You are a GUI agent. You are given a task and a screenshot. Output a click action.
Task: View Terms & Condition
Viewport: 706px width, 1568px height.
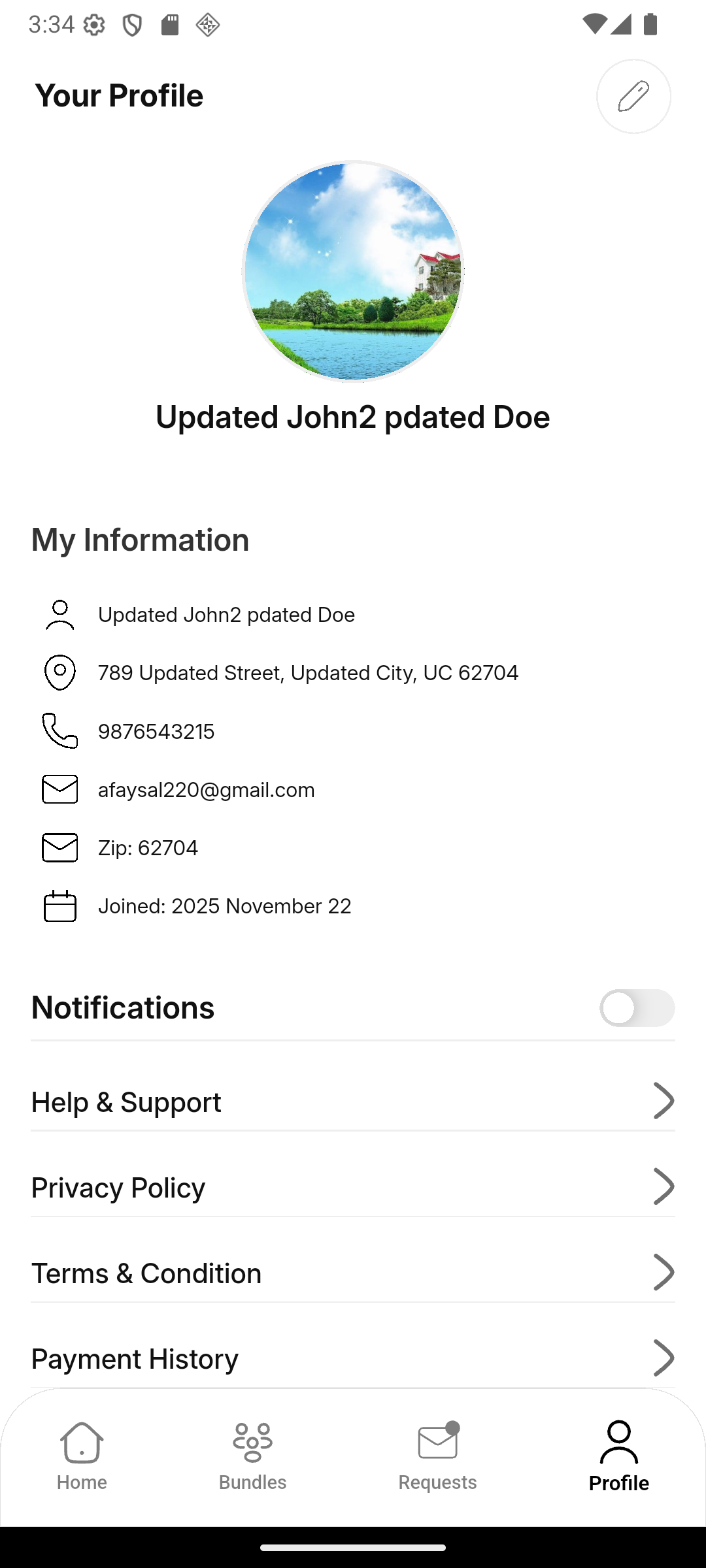click(353, 1273)
